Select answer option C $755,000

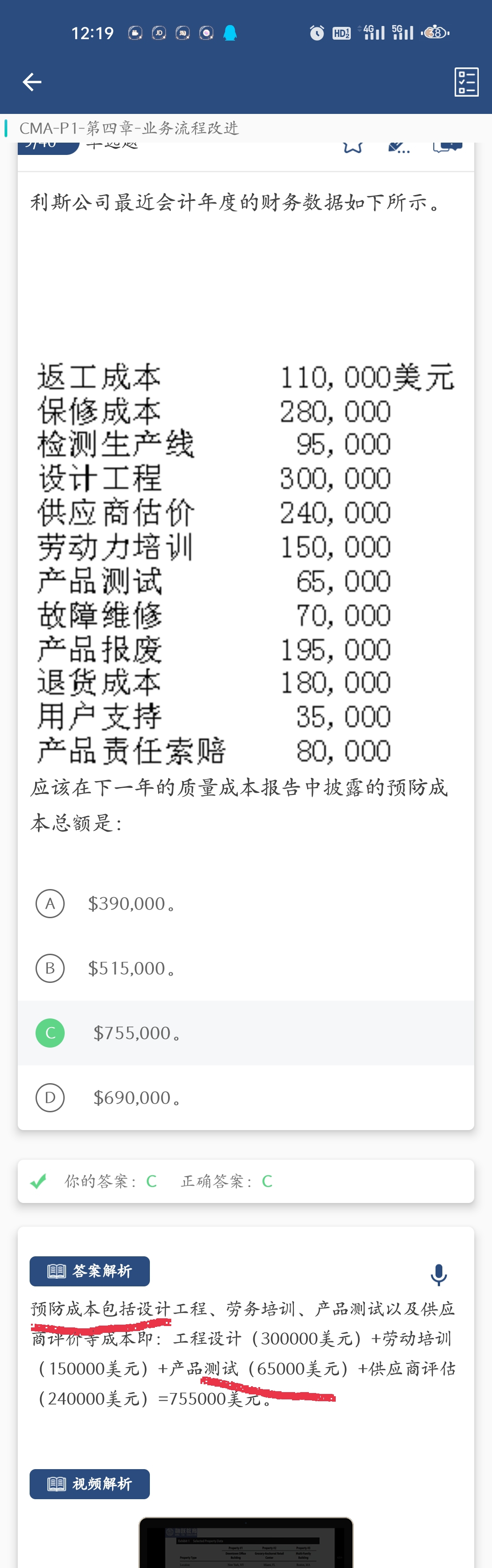[51, 1033]
